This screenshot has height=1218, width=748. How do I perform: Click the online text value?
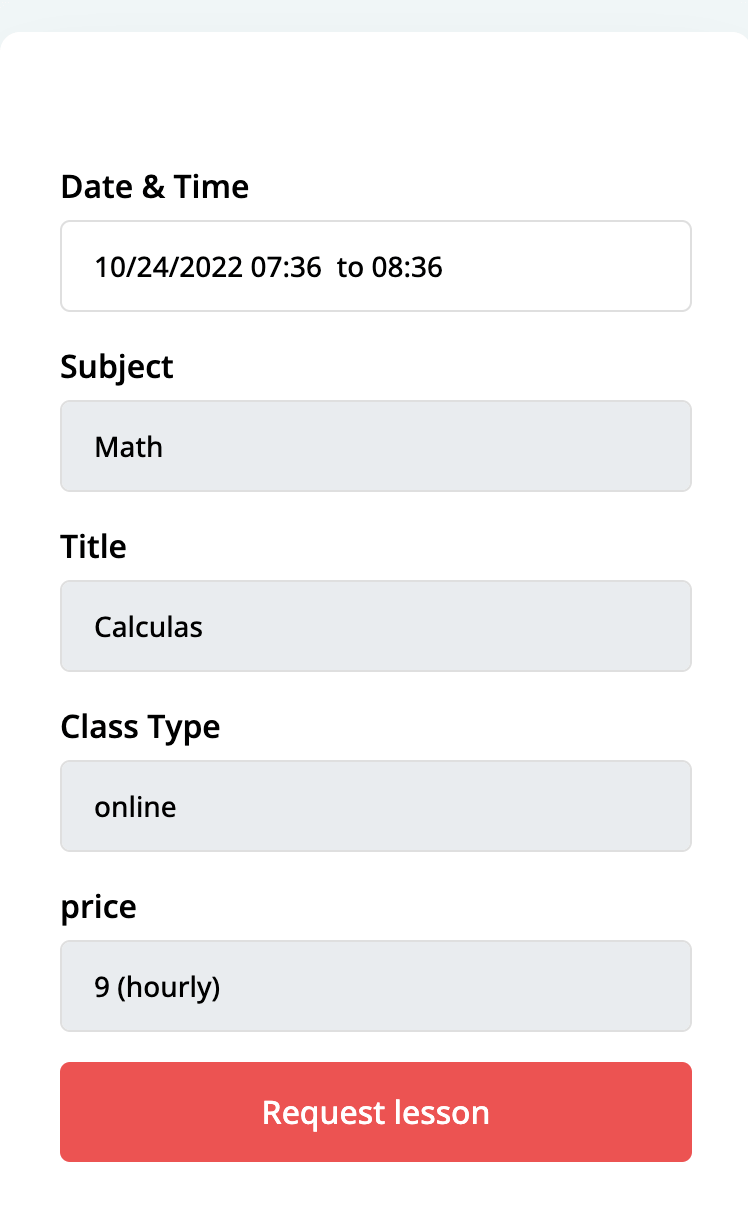(x=135, y=807)
